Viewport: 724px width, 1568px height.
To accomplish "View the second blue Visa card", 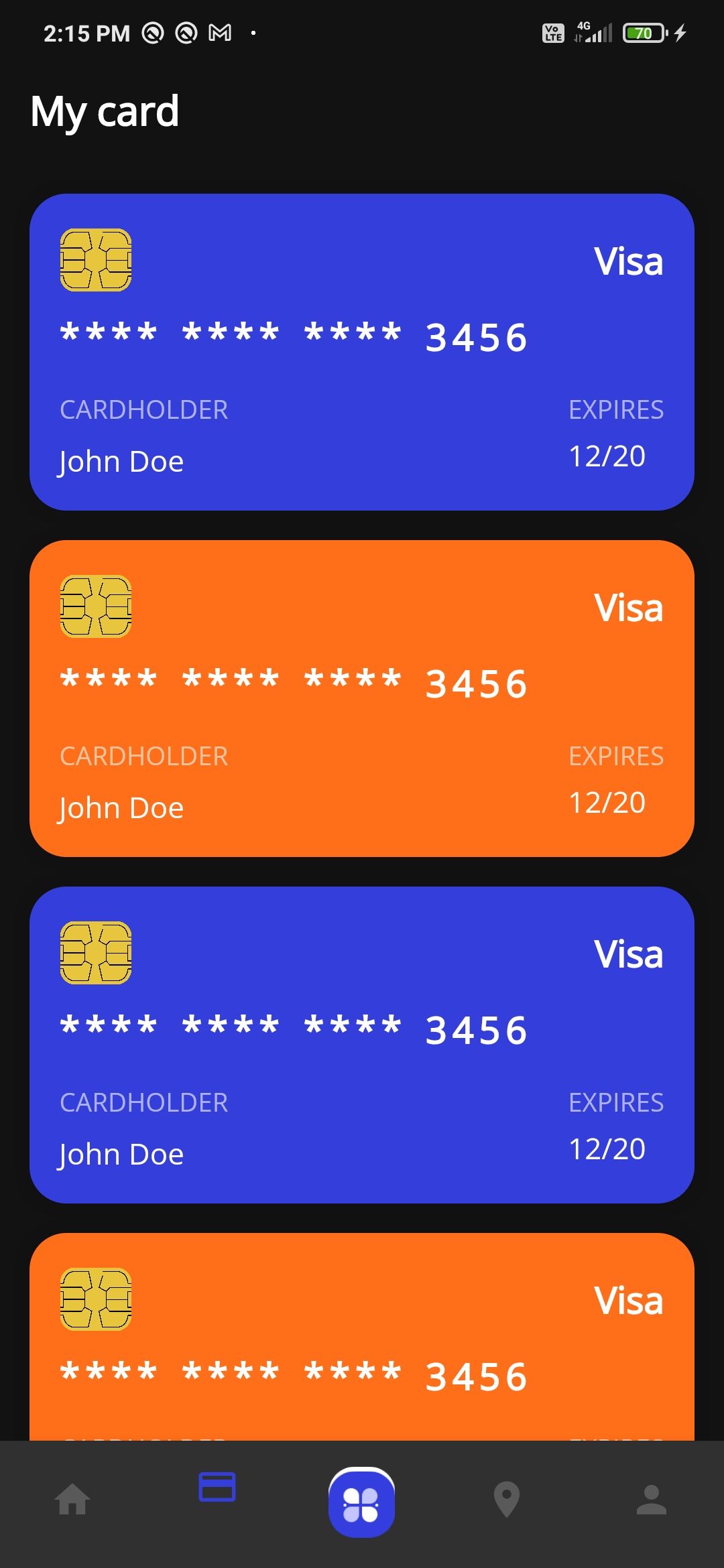I will pyautogui.click(x=362, y=1045).
